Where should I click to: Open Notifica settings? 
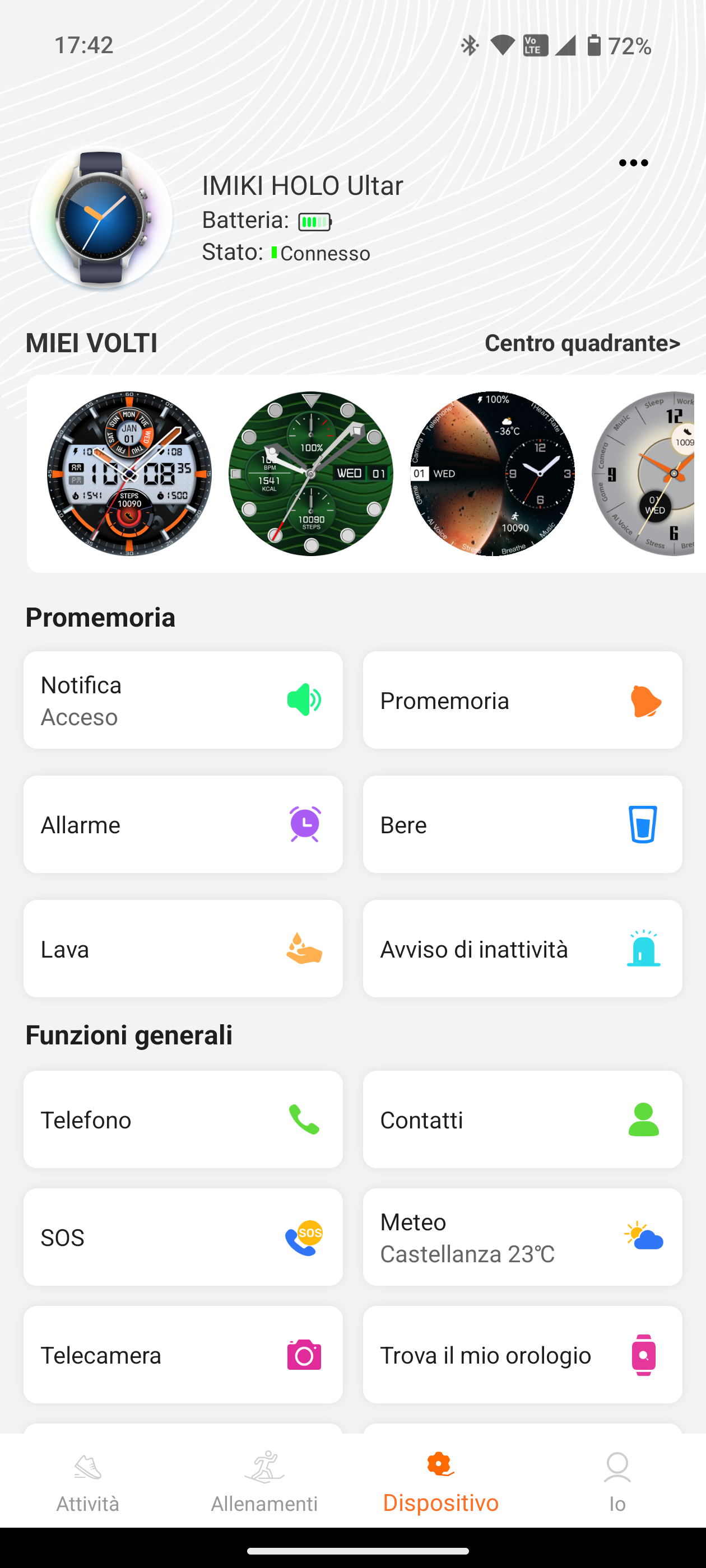pyautogui.click(x=183, y=700)
